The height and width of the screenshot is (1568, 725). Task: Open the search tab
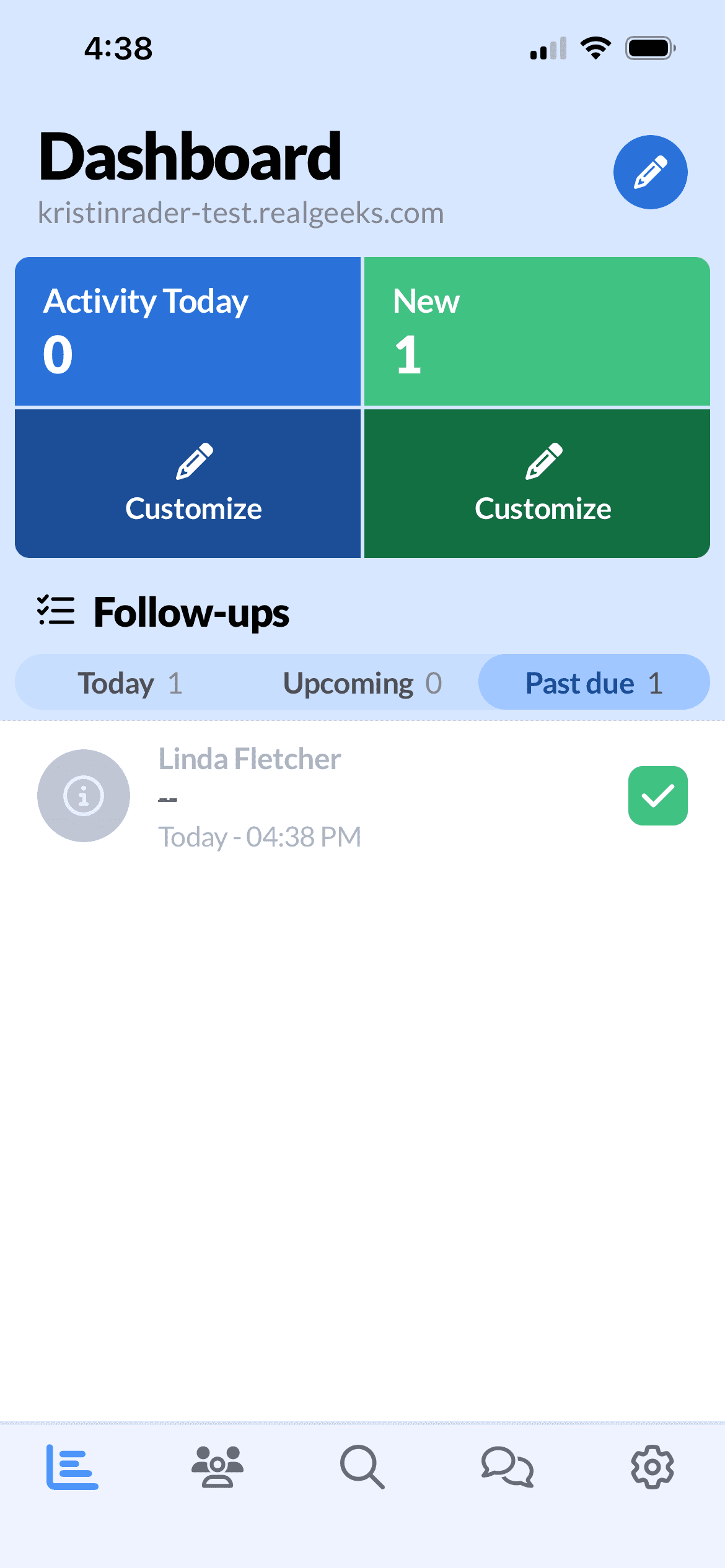(x=362, y=1466)
